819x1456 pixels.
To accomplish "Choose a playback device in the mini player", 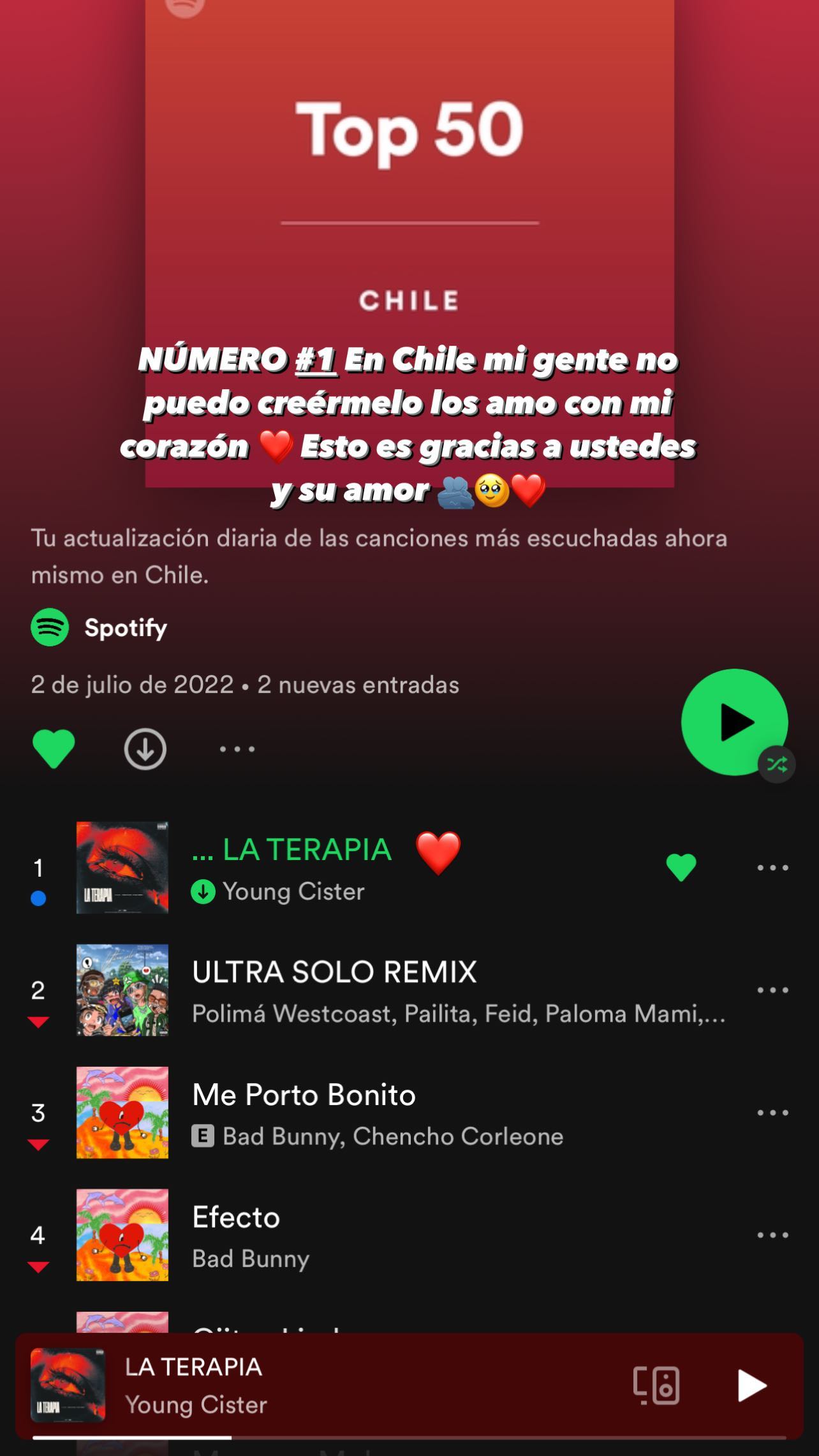I will click(656, 1386).
